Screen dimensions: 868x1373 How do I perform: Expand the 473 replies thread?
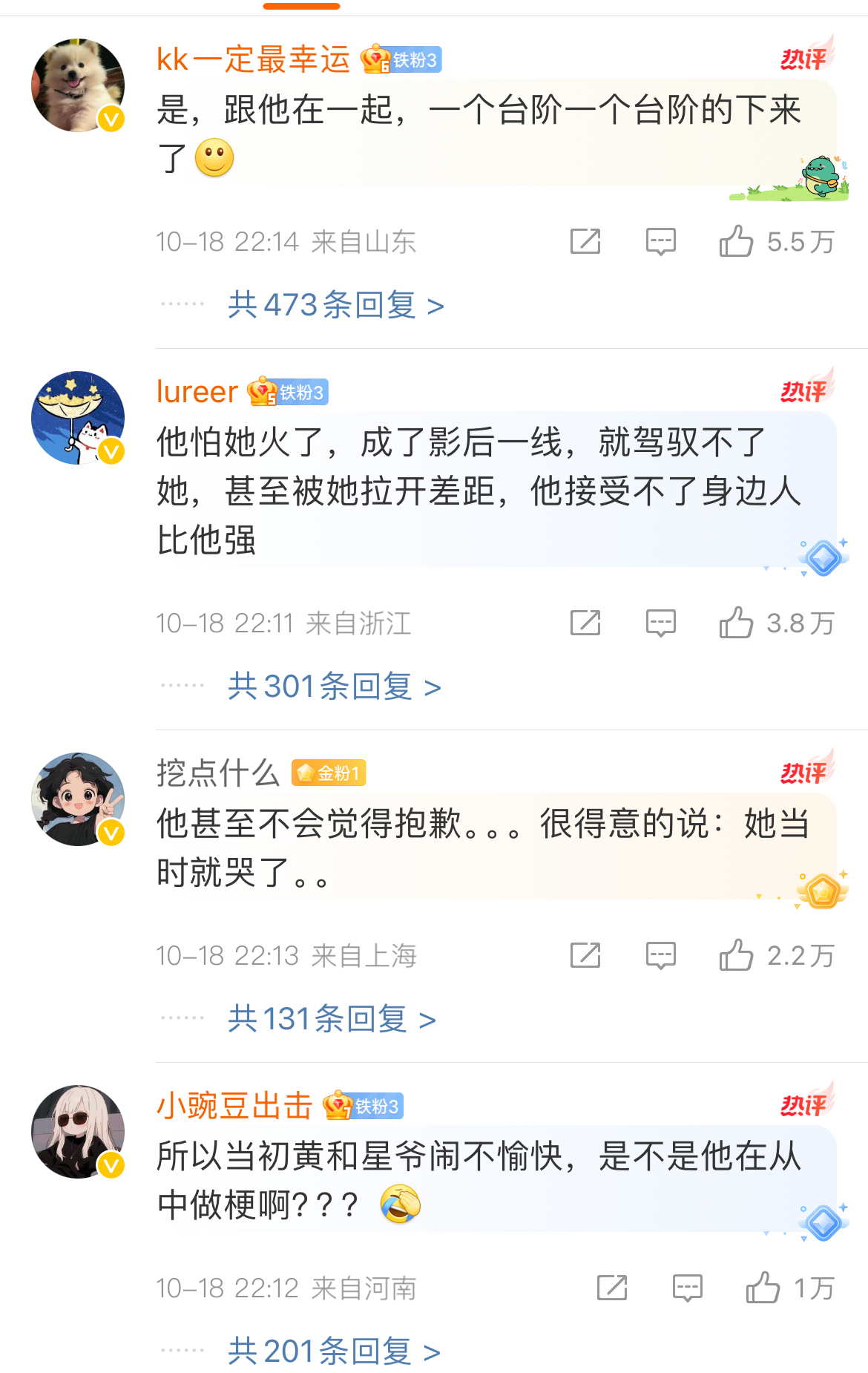(335, 305)
